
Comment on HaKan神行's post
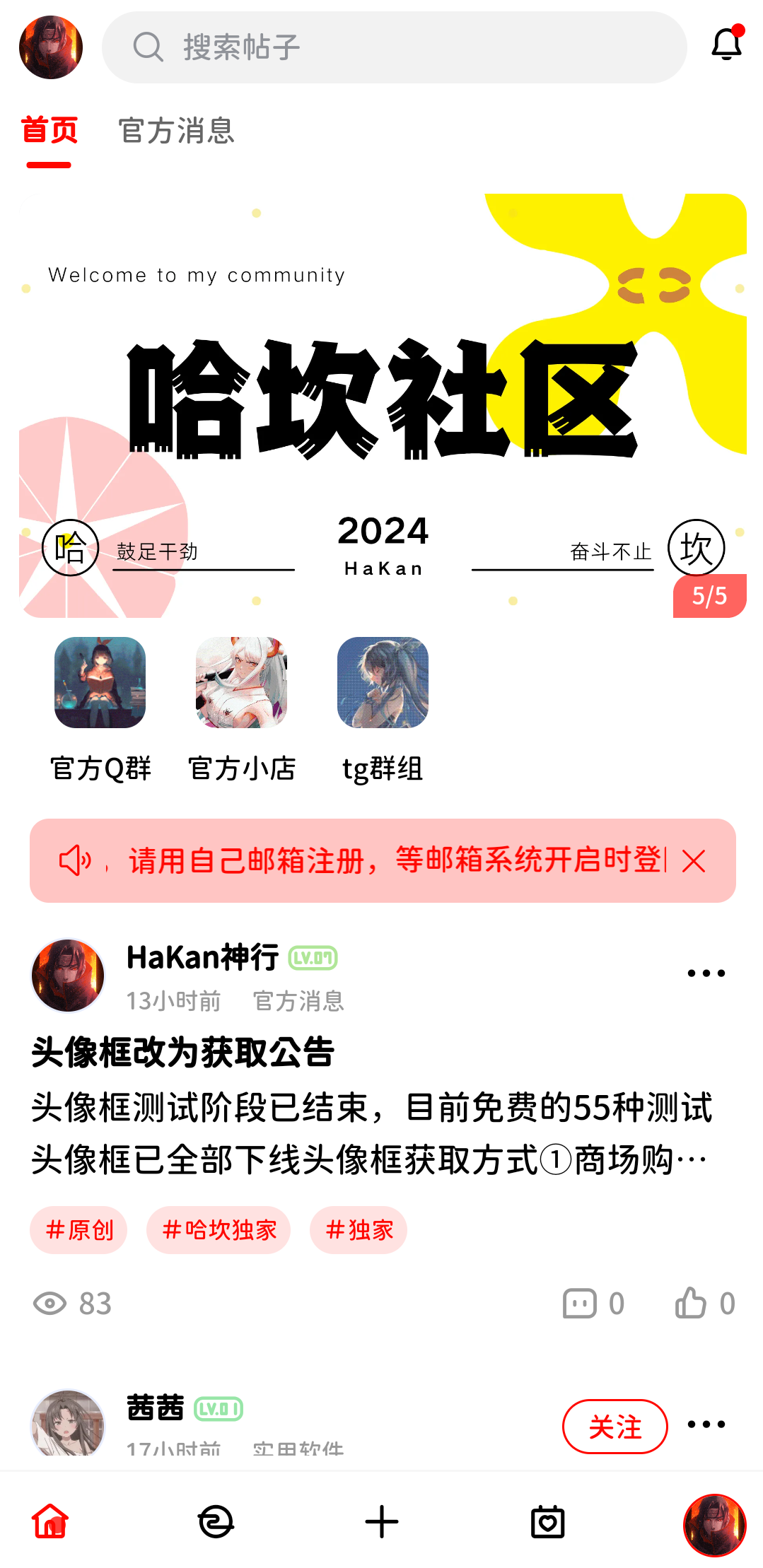(580, 1303)
